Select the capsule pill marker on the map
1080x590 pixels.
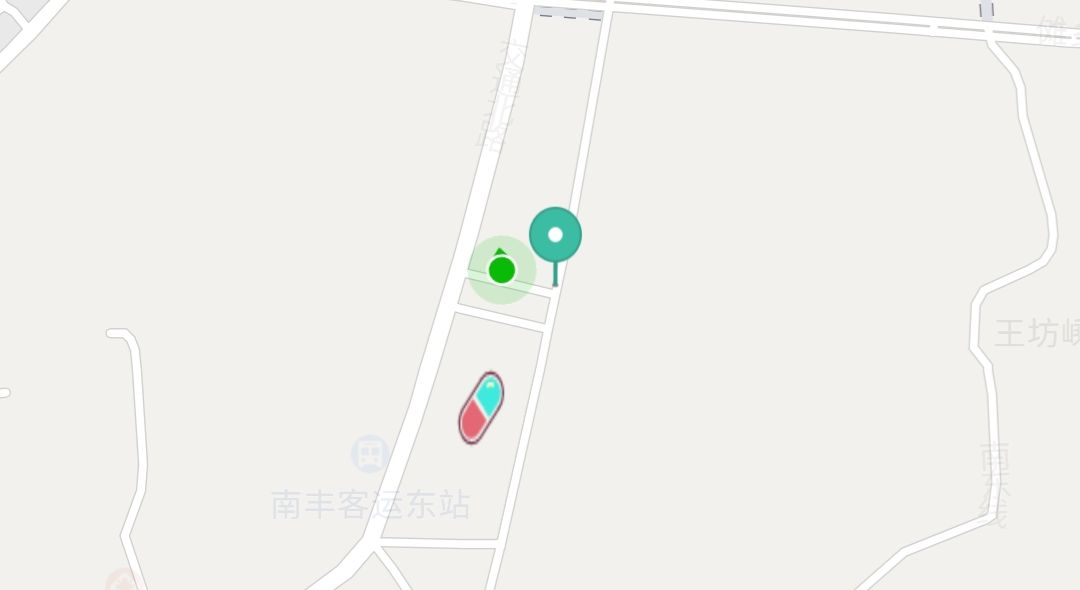pyautogui.click(x=481, y=407)
